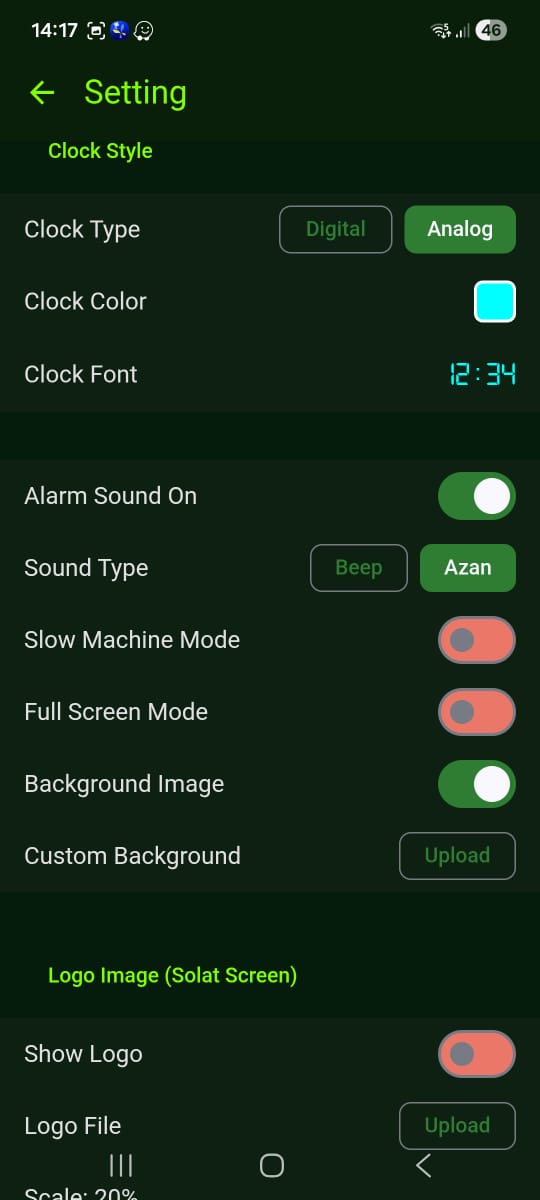
Task: Select the Analog clock type
Action: coord(460,229)
